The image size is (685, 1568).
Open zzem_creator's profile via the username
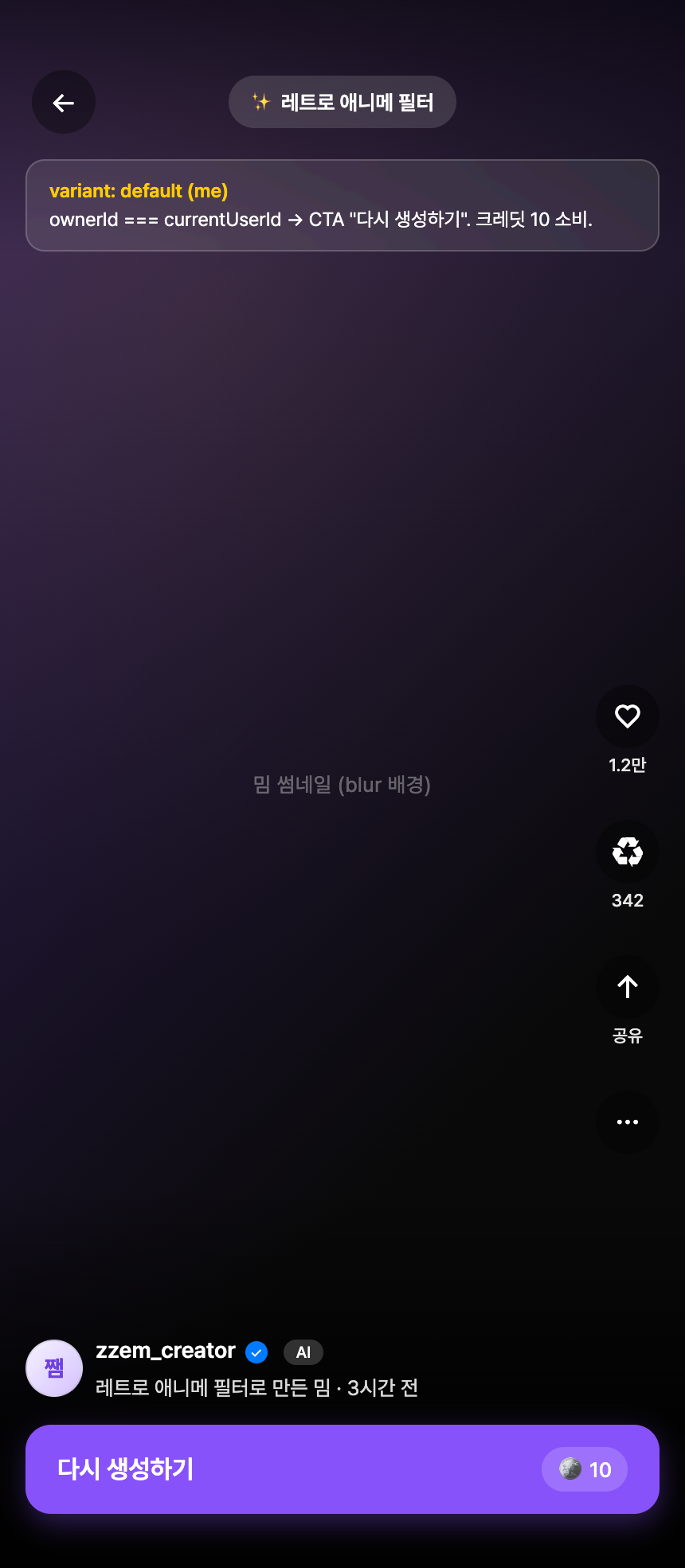(167, 1351)
